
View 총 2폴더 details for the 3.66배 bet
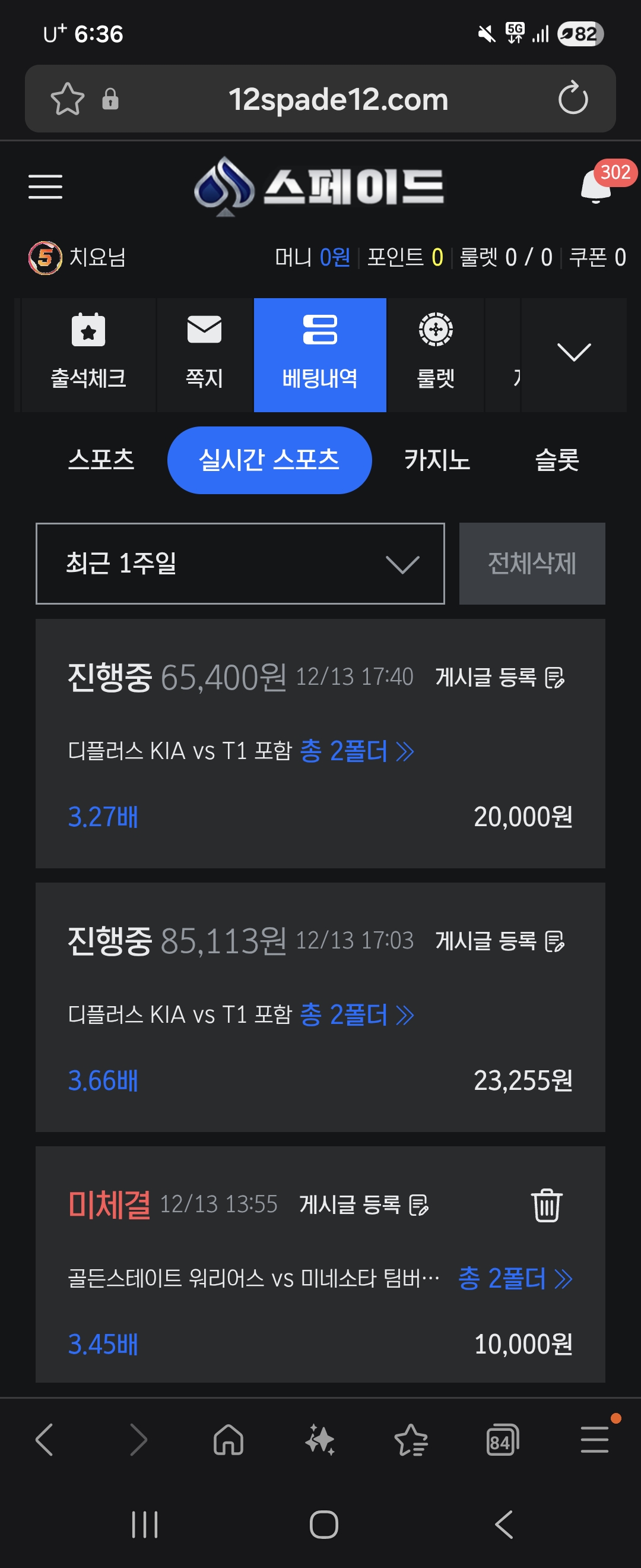(x=357, y=1014)
